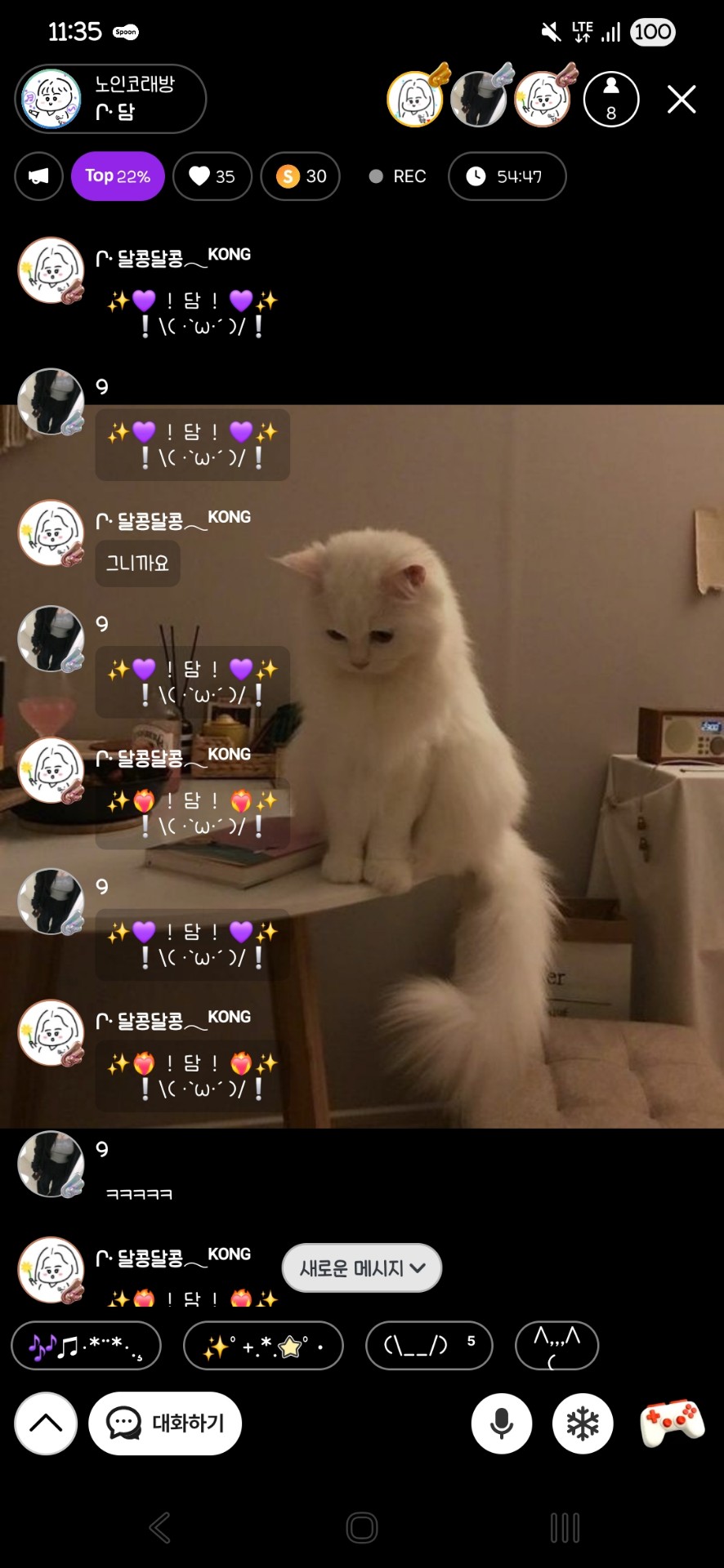The width and height of the screenshot is (724, 1568).
Task: Open the game controller icon
Action: [x=672, y=1423]
